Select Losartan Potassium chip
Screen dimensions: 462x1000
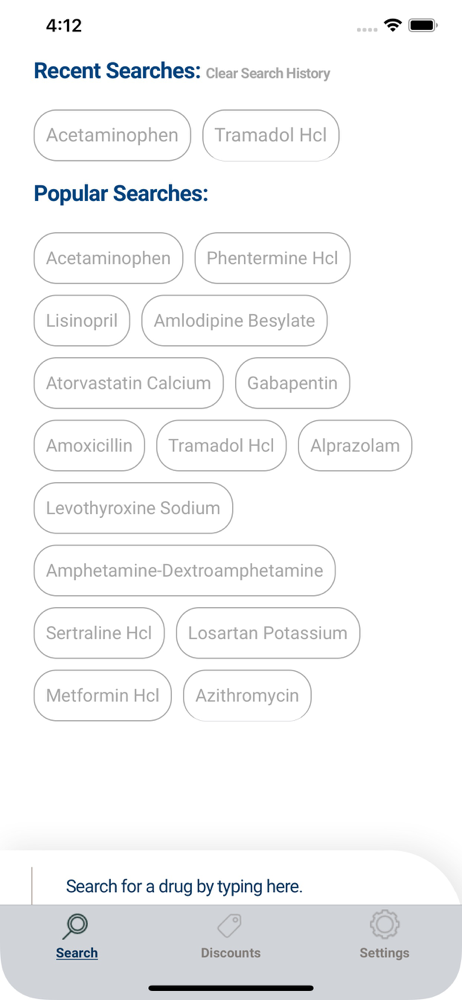click(x=268, y=633)
